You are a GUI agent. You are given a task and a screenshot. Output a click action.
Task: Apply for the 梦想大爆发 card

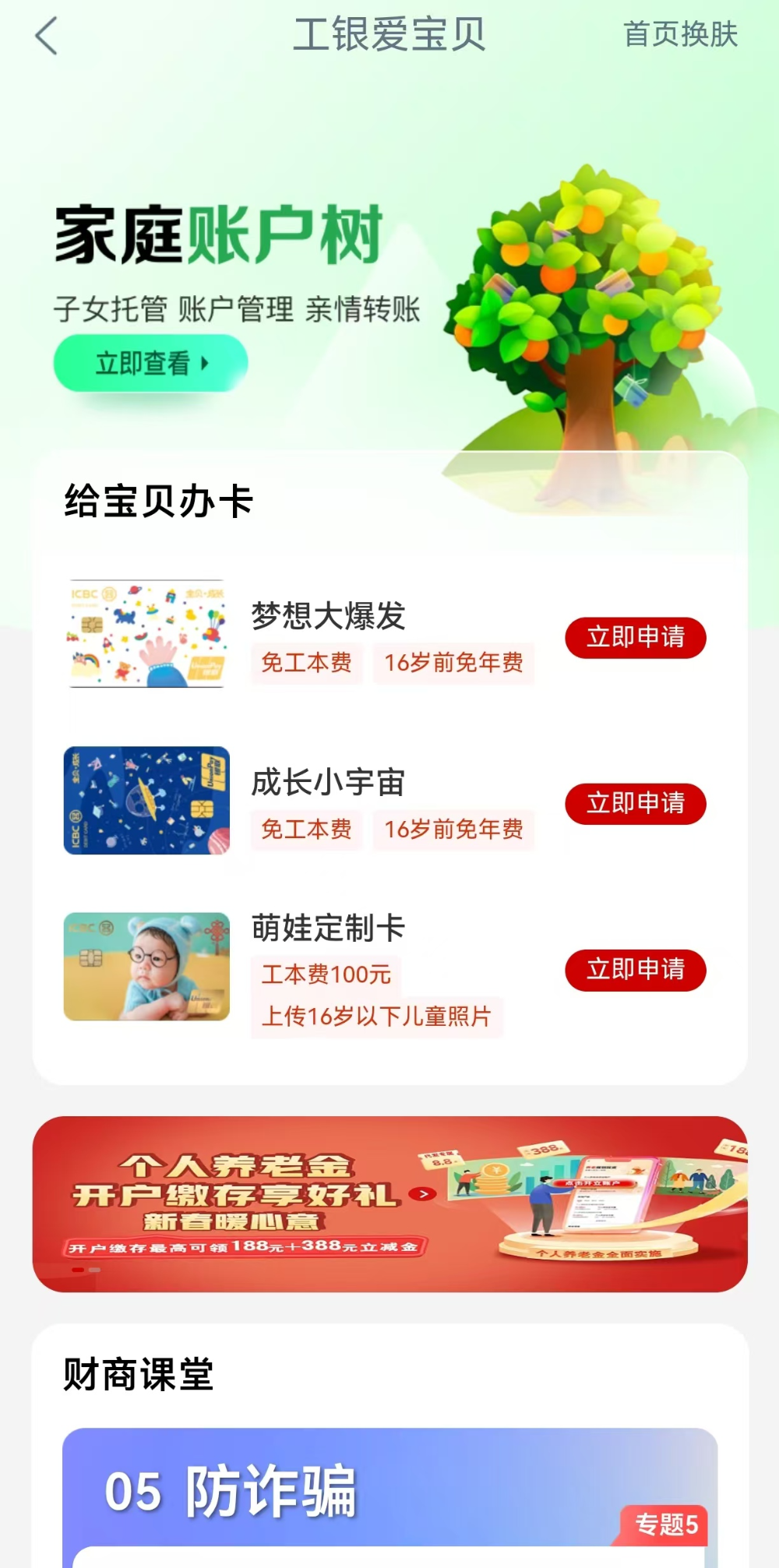[x=636, y=637]
